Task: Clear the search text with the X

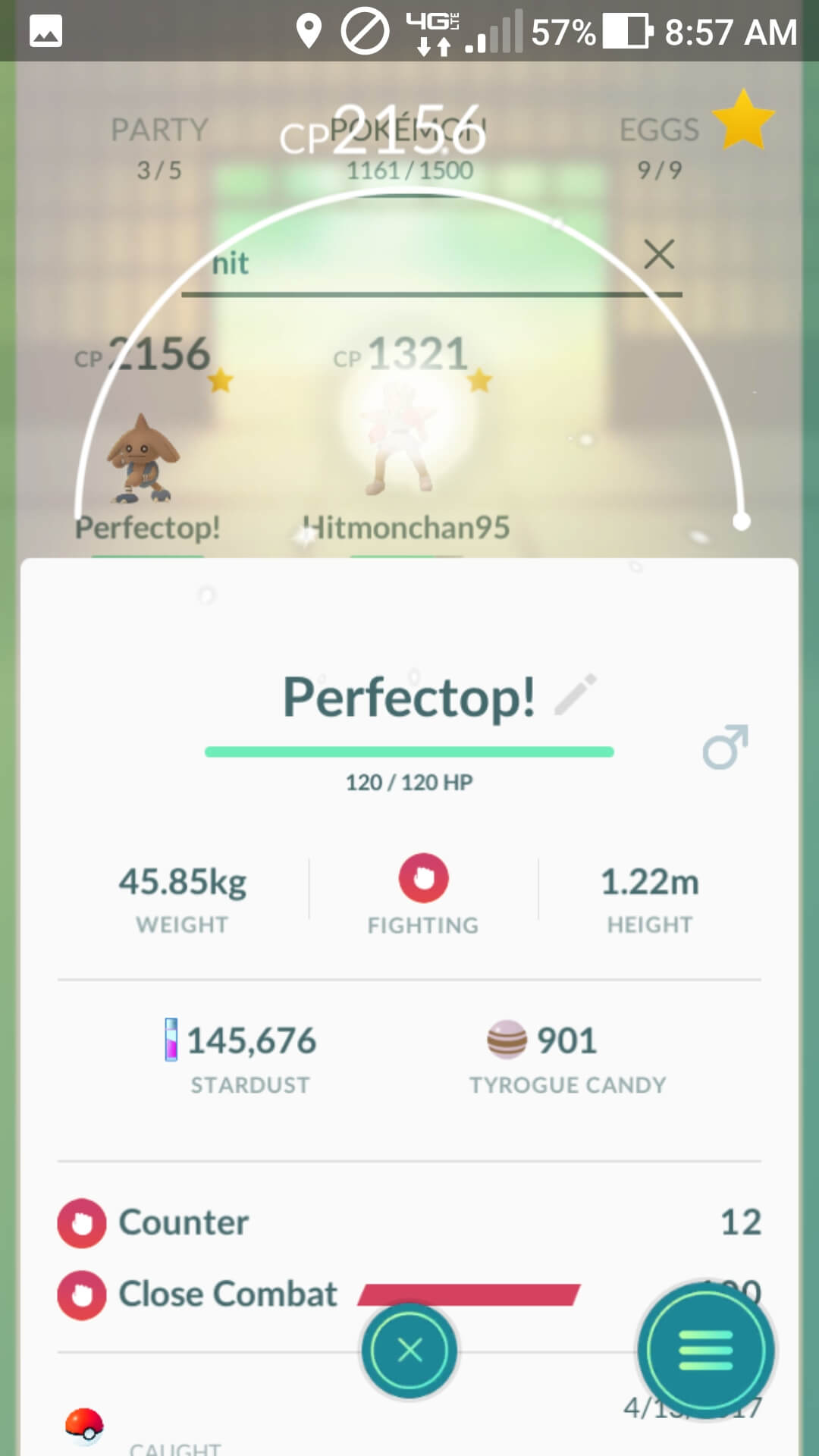Action: pos(659,254)
